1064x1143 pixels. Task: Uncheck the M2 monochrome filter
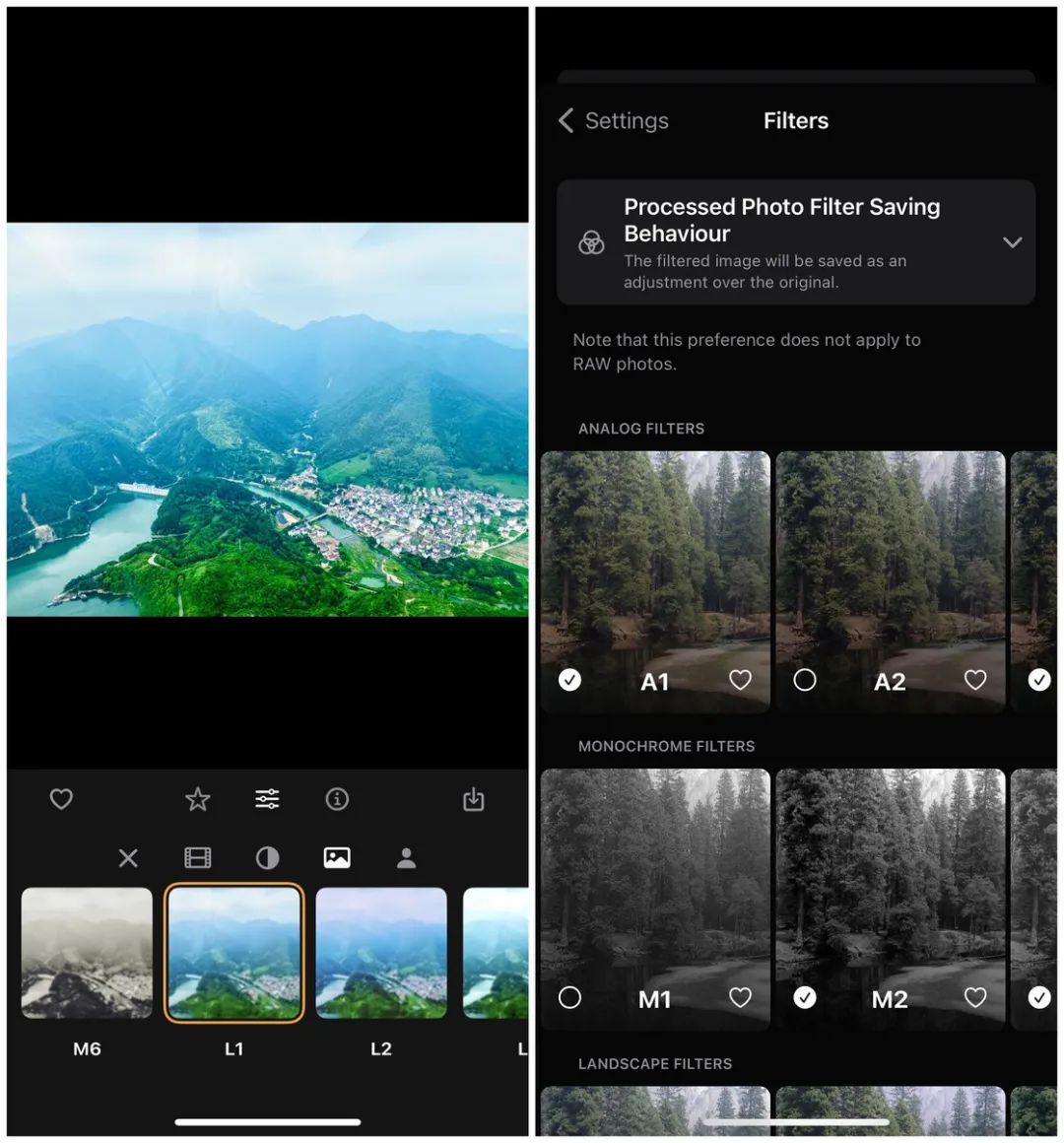coord(805,998)
